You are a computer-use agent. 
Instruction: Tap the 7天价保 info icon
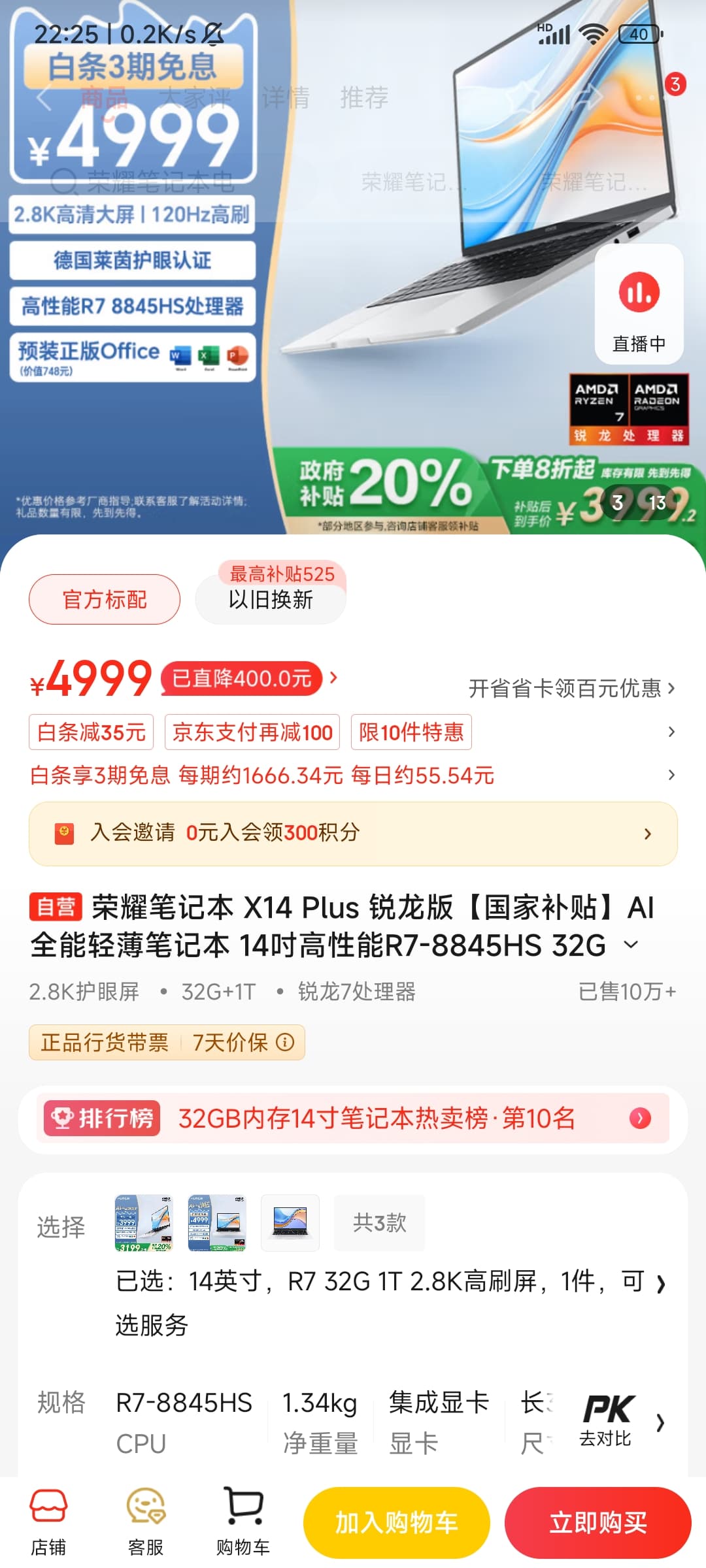coord(285,1042)
